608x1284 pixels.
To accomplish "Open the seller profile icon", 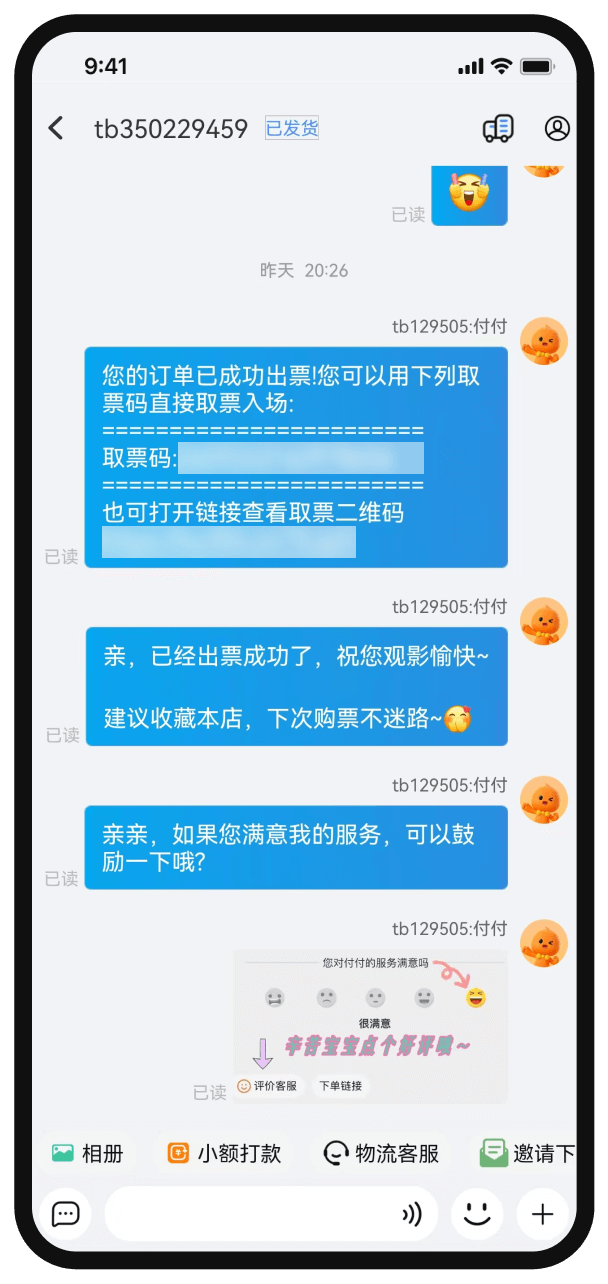I will 557,128.
